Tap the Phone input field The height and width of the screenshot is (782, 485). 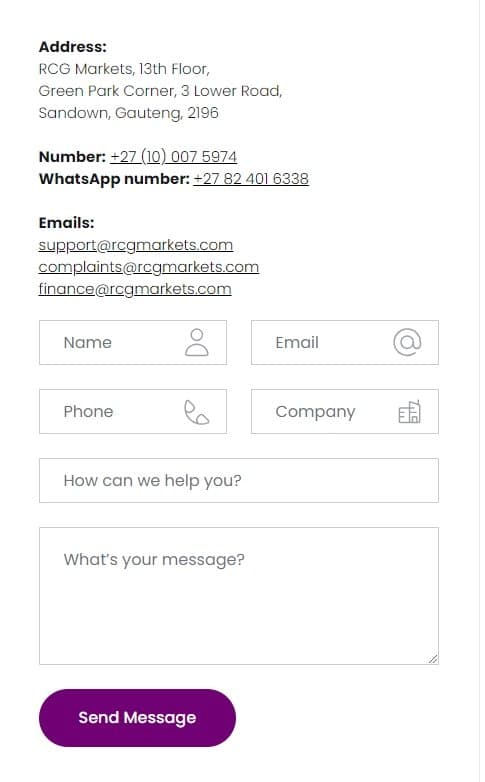tap(133, 411)
